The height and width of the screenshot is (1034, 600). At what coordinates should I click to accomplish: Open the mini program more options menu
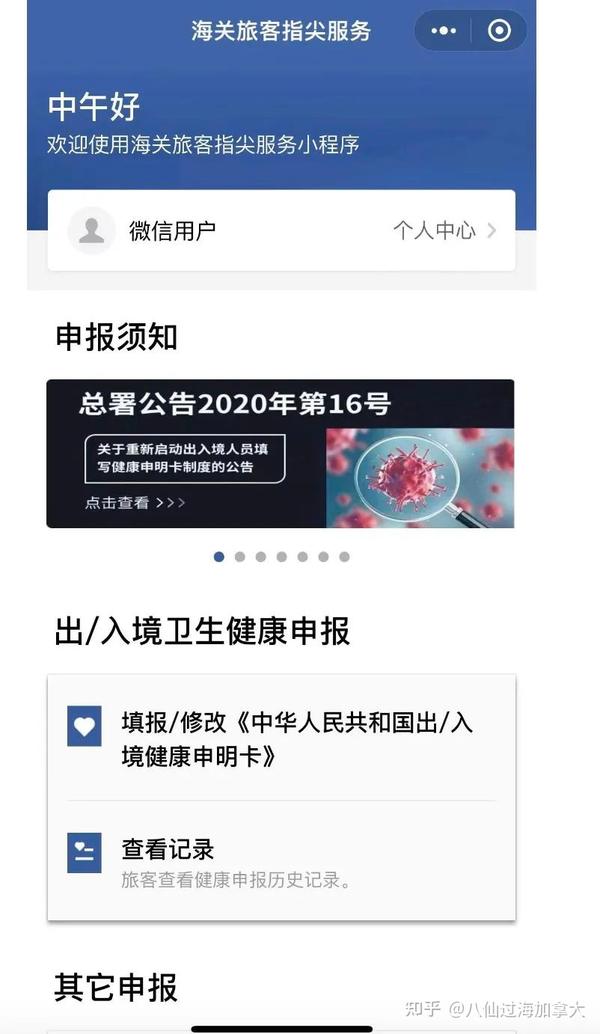point(443,31)
